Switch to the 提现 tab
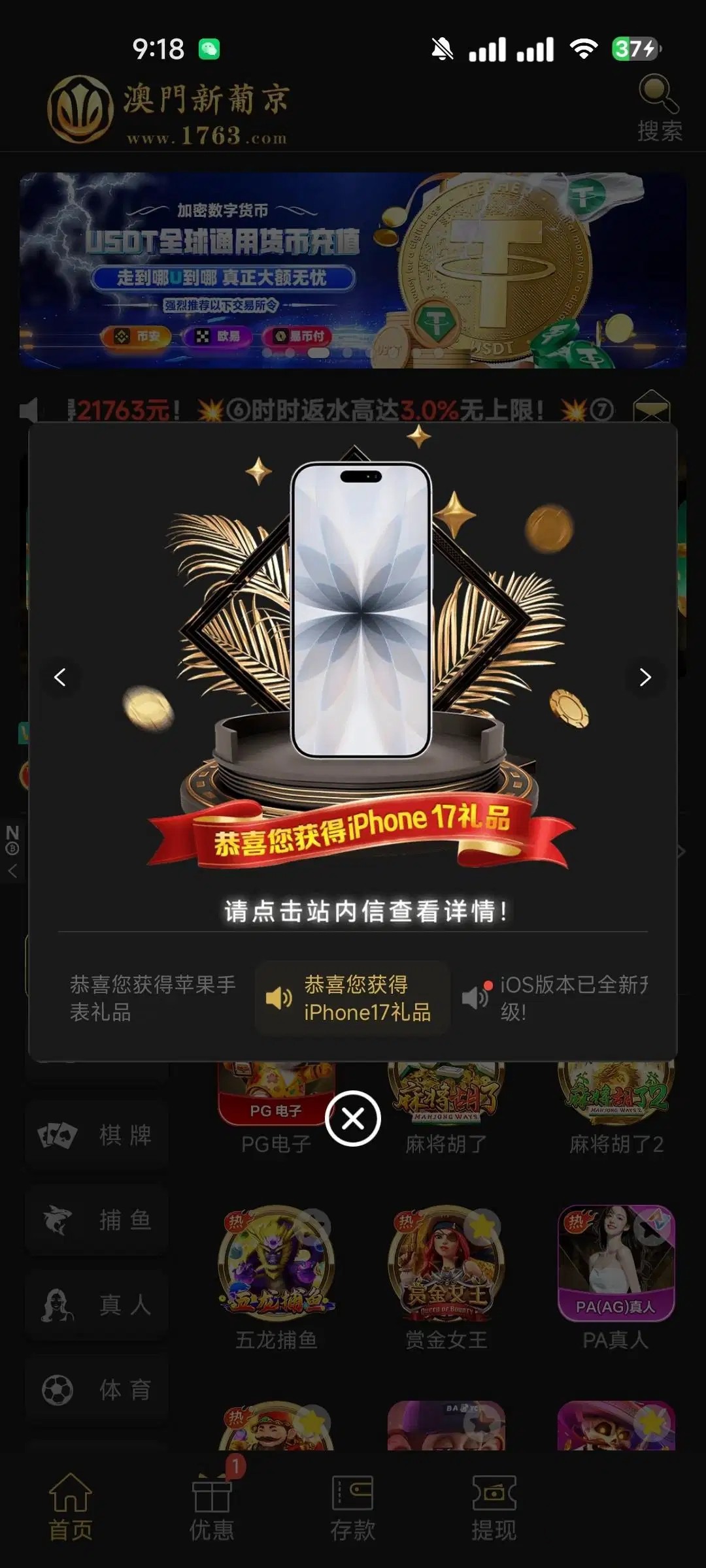 click(x=494, y=1503)
